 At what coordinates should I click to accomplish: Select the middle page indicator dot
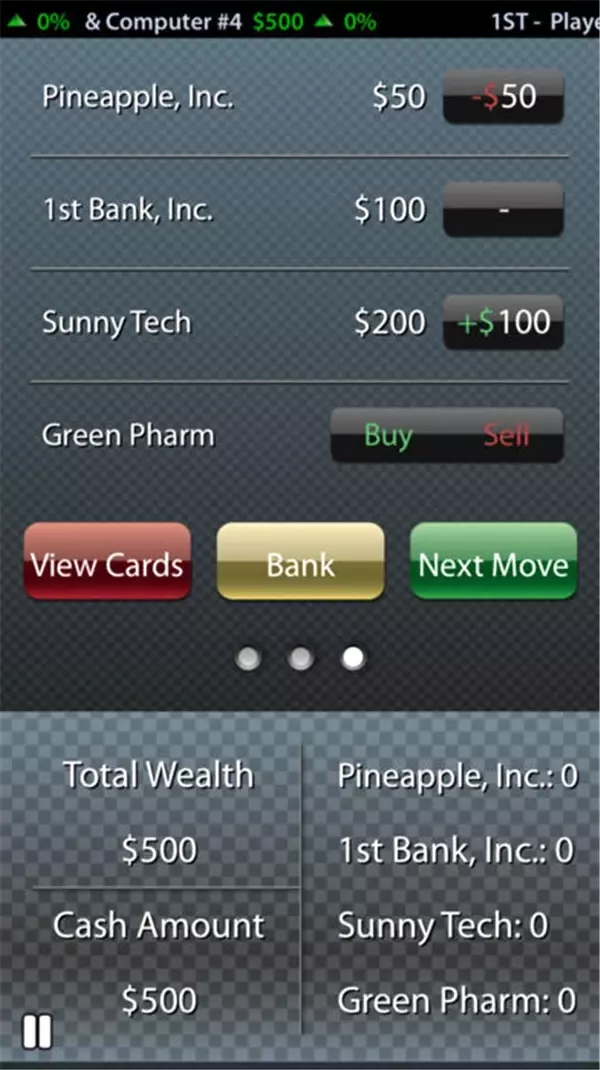tap(300, 659)
